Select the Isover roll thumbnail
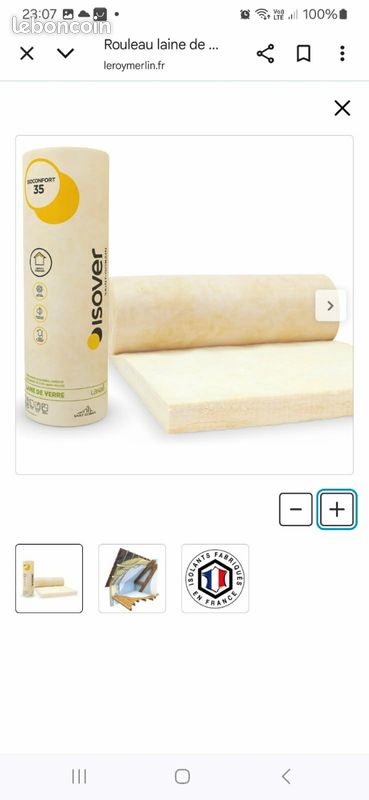The height and width of the screenshot is (800, 369). (x=49, y=578)
